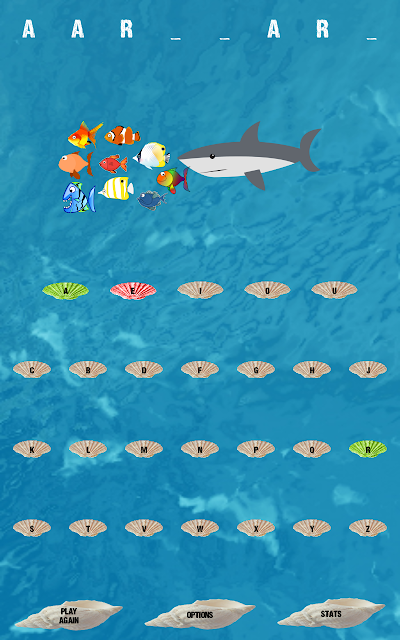The image size is (400, 640).
Task: Tap the letter C shell
Action: (x=32, y=369)
